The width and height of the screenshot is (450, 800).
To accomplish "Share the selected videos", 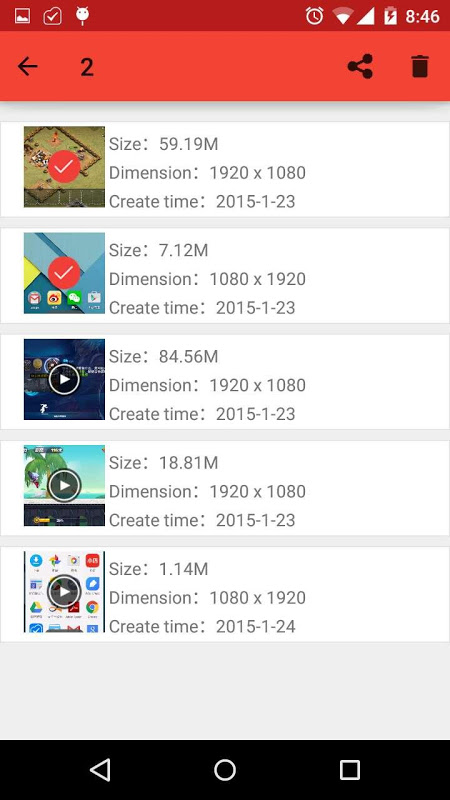I will coord(360,66).
